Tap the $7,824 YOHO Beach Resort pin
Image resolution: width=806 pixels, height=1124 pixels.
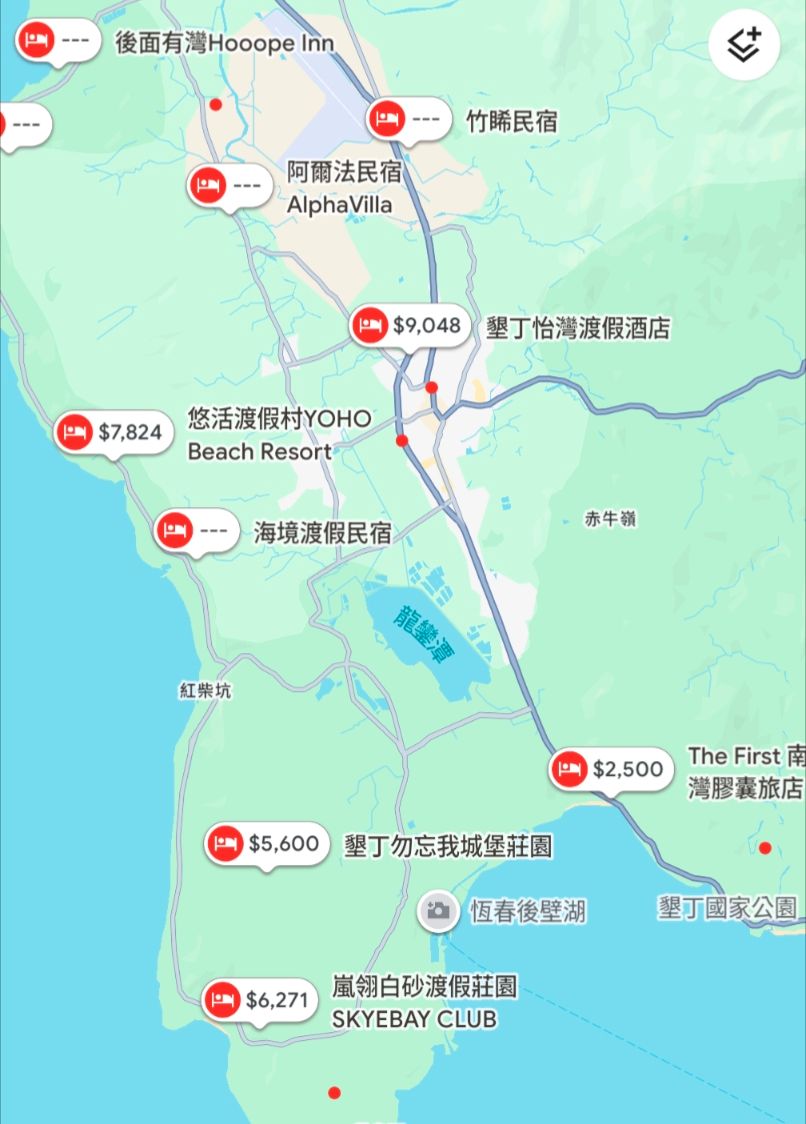tap(113, 432)
